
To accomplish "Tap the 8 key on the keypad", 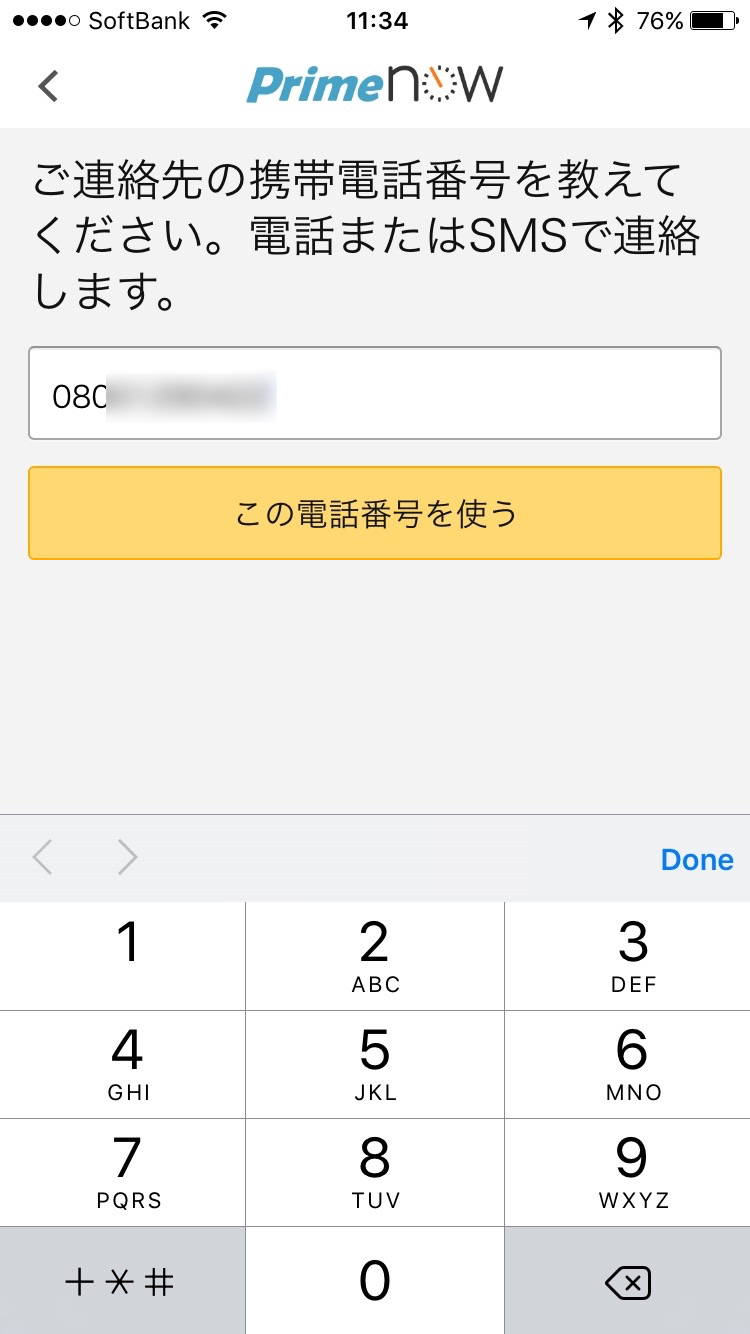I will click(x=375, y=1172).
